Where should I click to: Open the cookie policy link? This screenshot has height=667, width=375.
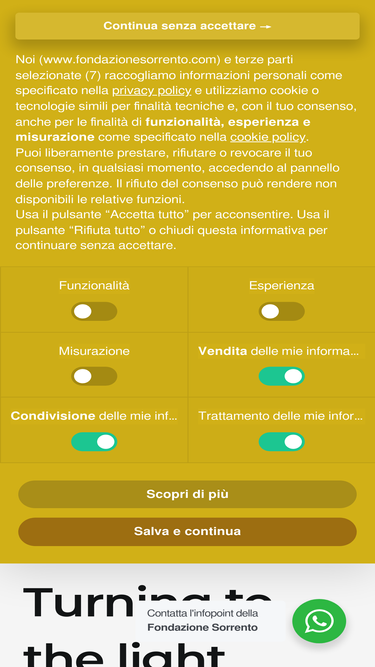pyautogui.click(x=268, y=137)
